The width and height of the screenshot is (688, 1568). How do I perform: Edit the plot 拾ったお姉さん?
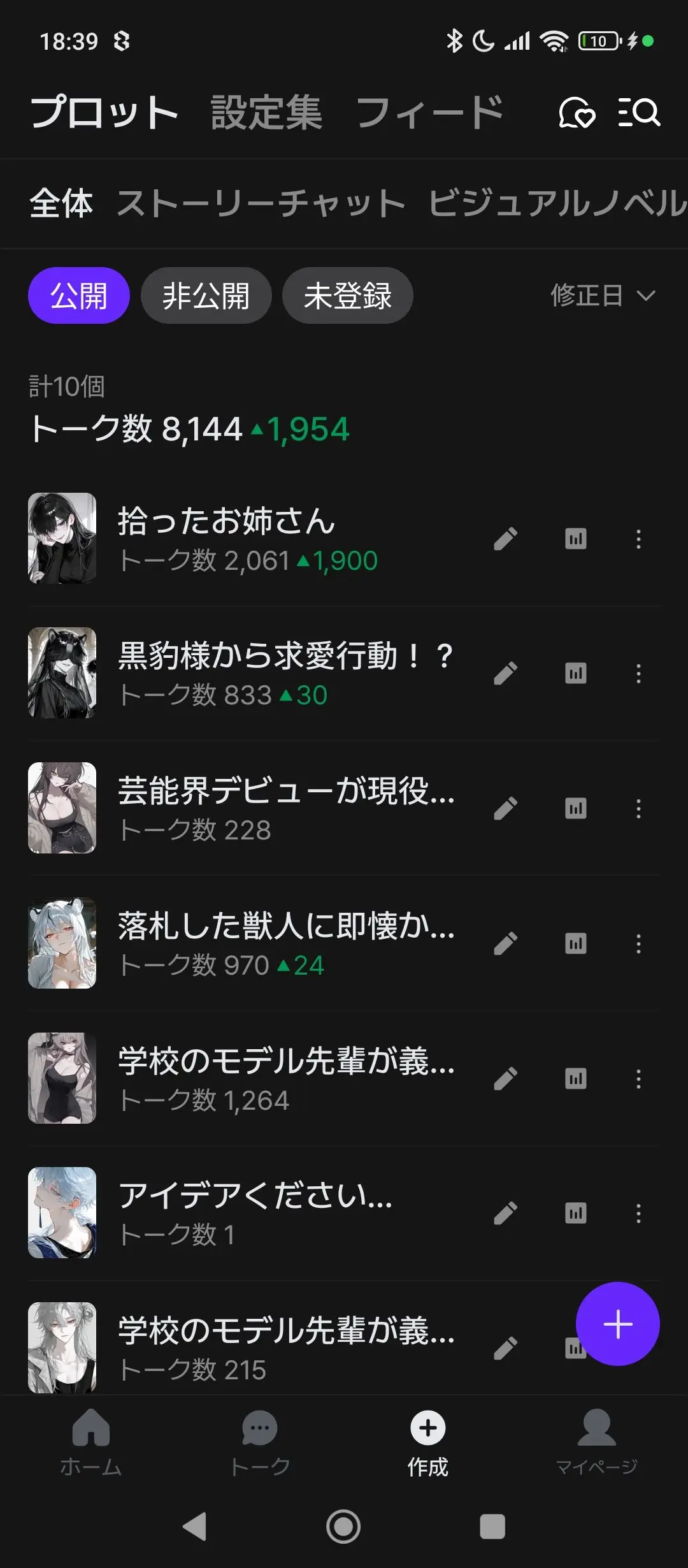[x=506, y=539]
